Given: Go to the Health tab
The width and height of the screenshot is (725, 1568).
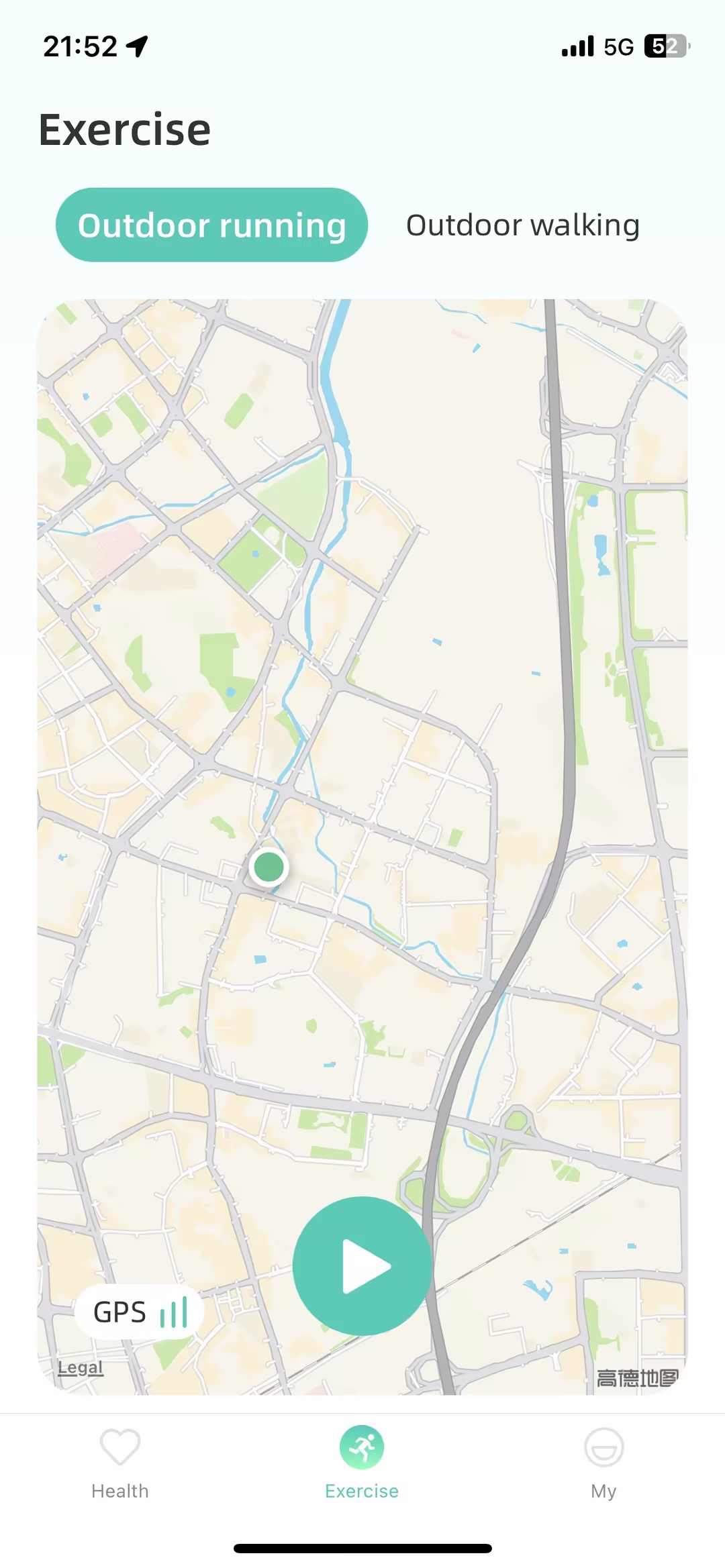Looking at the screenshot, I should (120, 1464).
